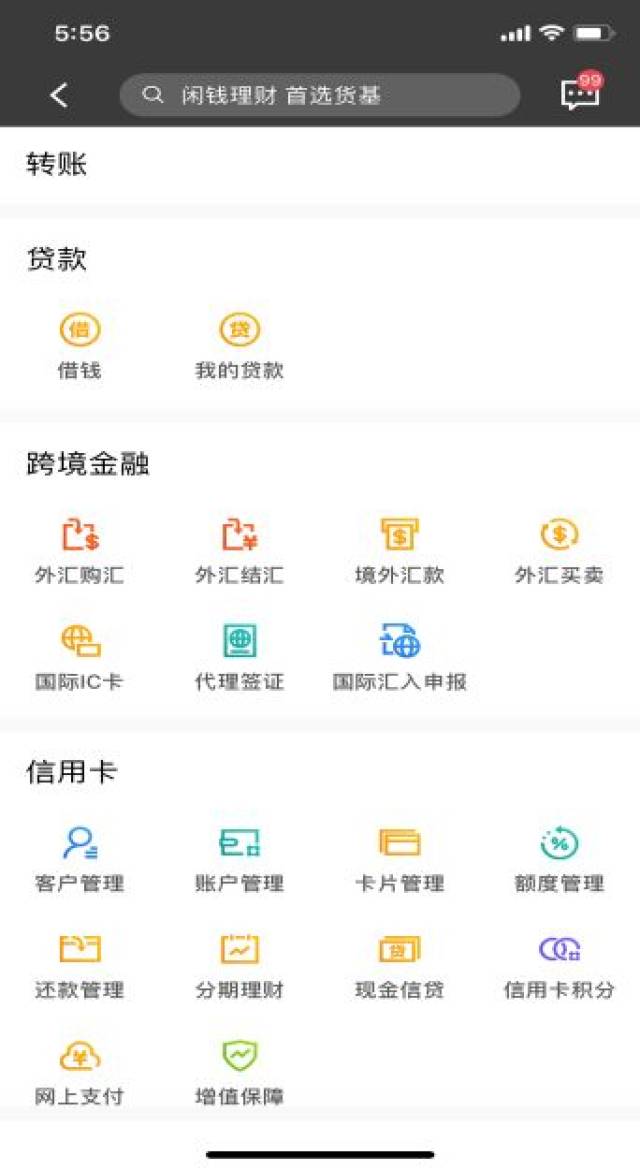Viewport: 640px width, 1170px height.
Task: Open 卡片管理
Action: pos(399,859)
